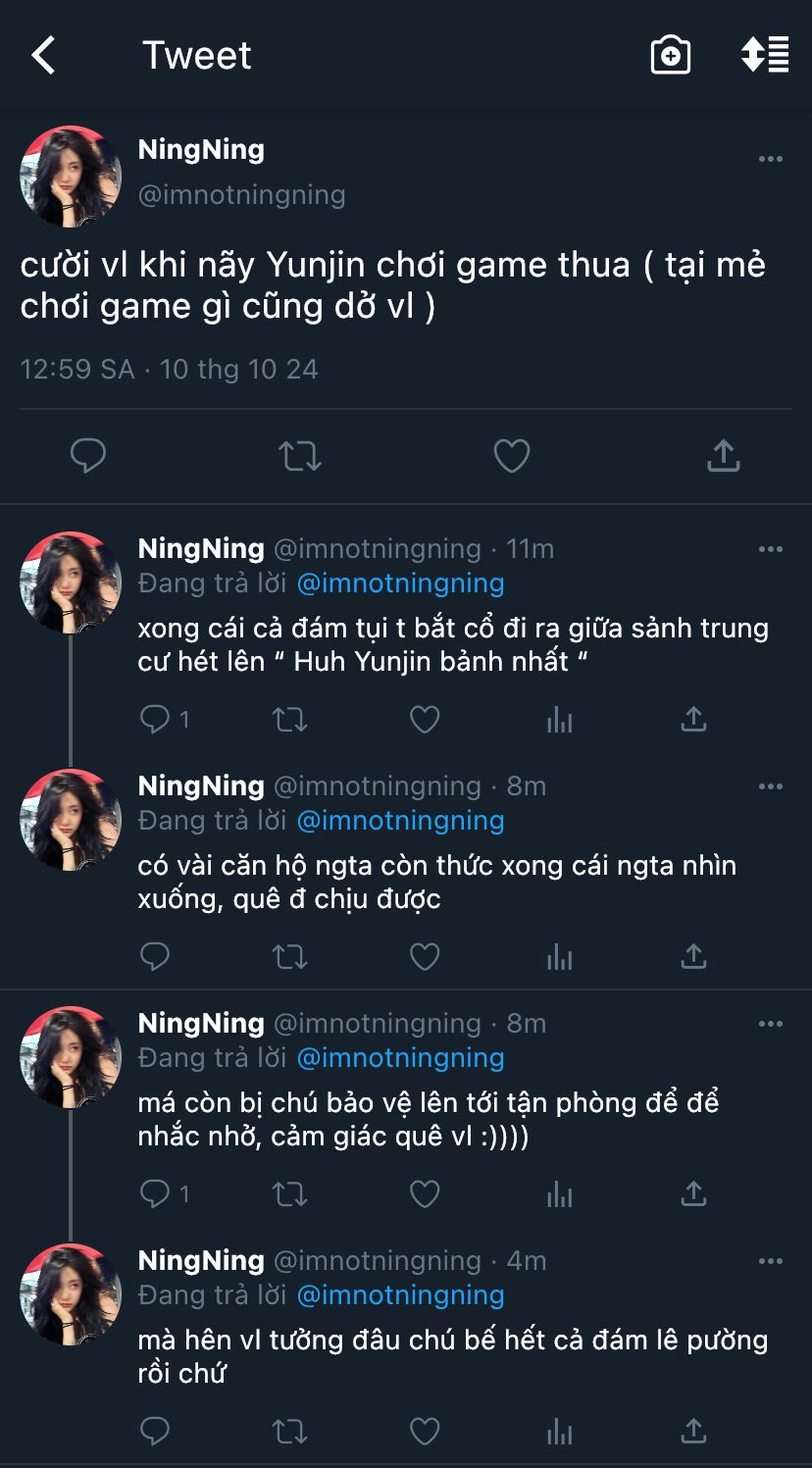Like the 'chú bảo vệ' reply
This screenshot has height=1468, width=812.
click(x=424, y=1194)
